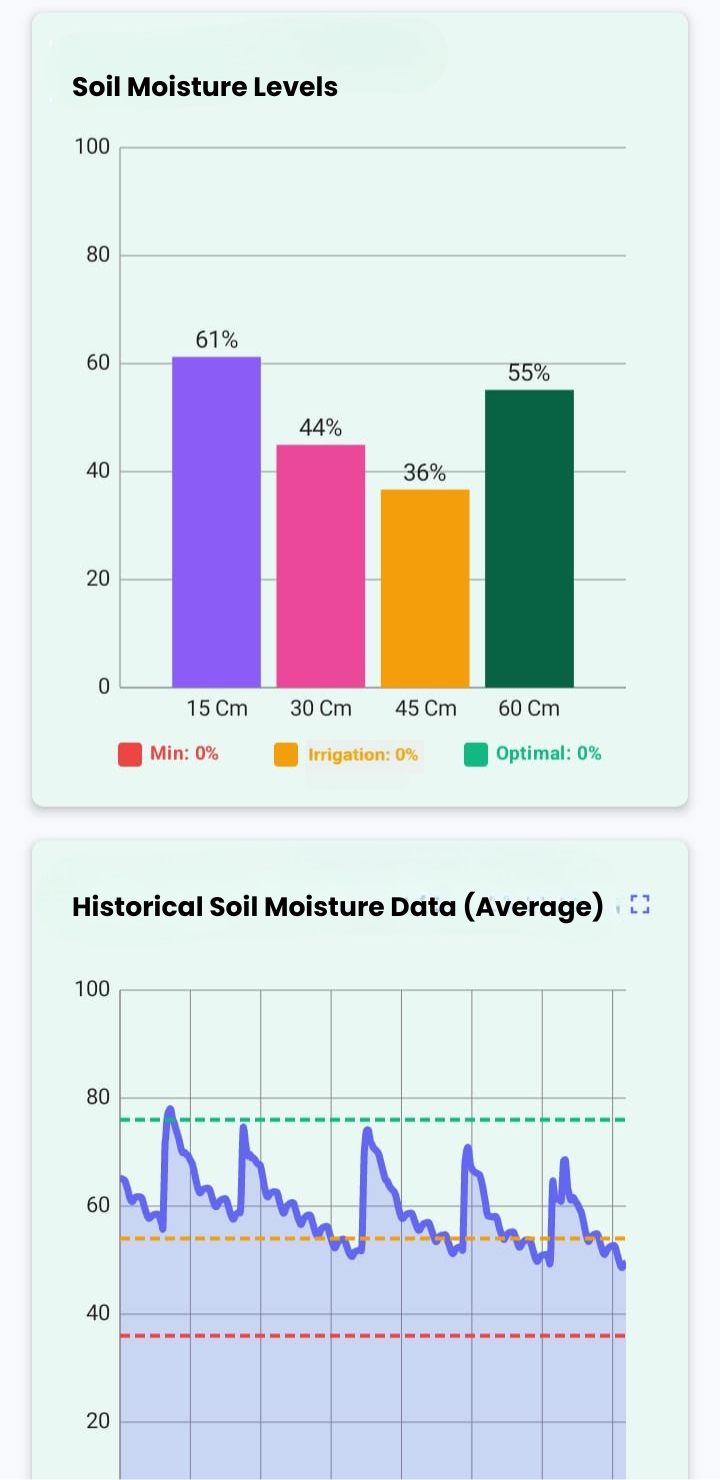The image size is (720, 1480).
Task: Click the 55% value label above 60 Cm bar
Action: pos(528,373)
